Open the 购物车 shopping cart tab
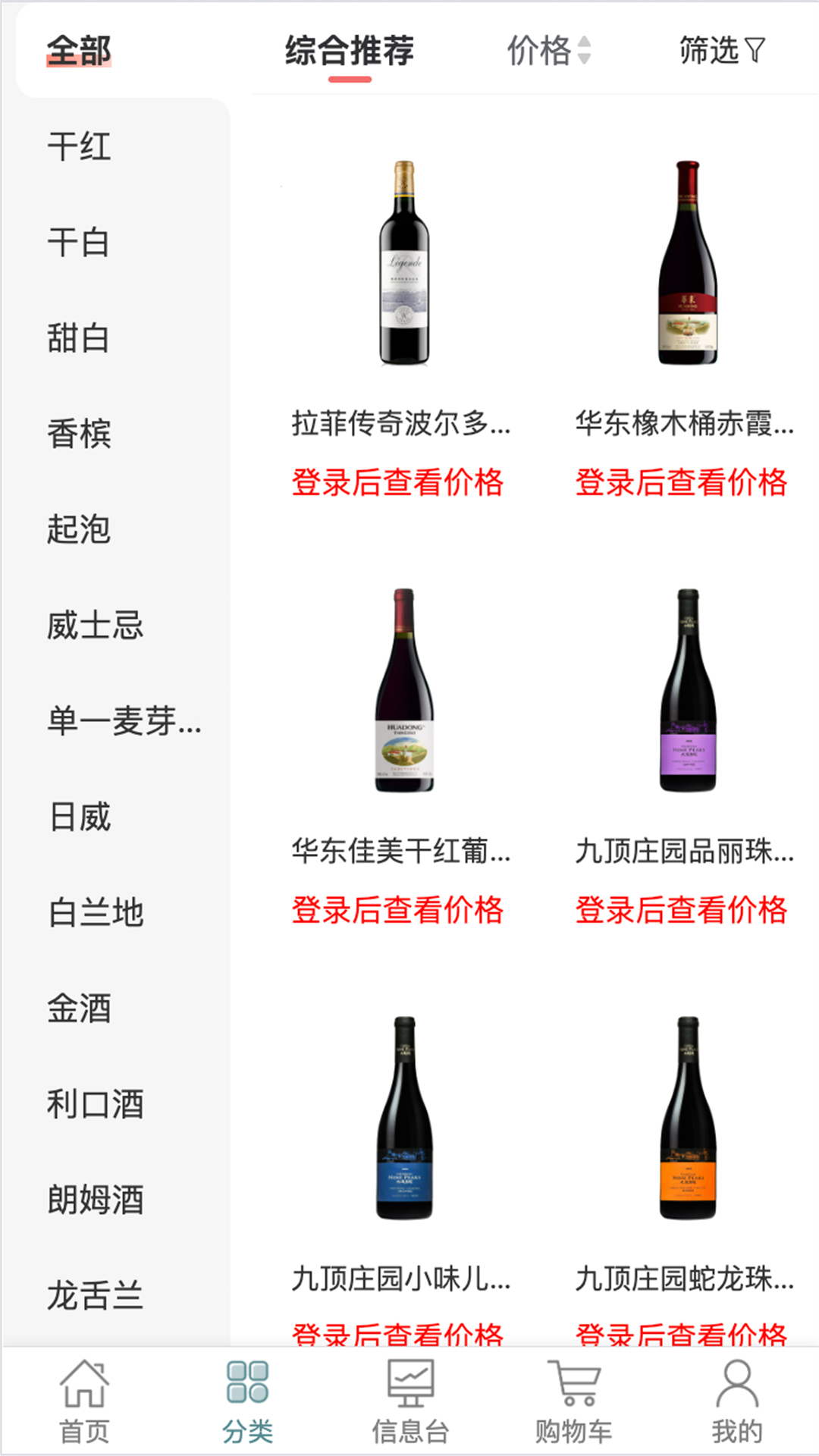The image size is (819, 1456). click(573, 1401)
